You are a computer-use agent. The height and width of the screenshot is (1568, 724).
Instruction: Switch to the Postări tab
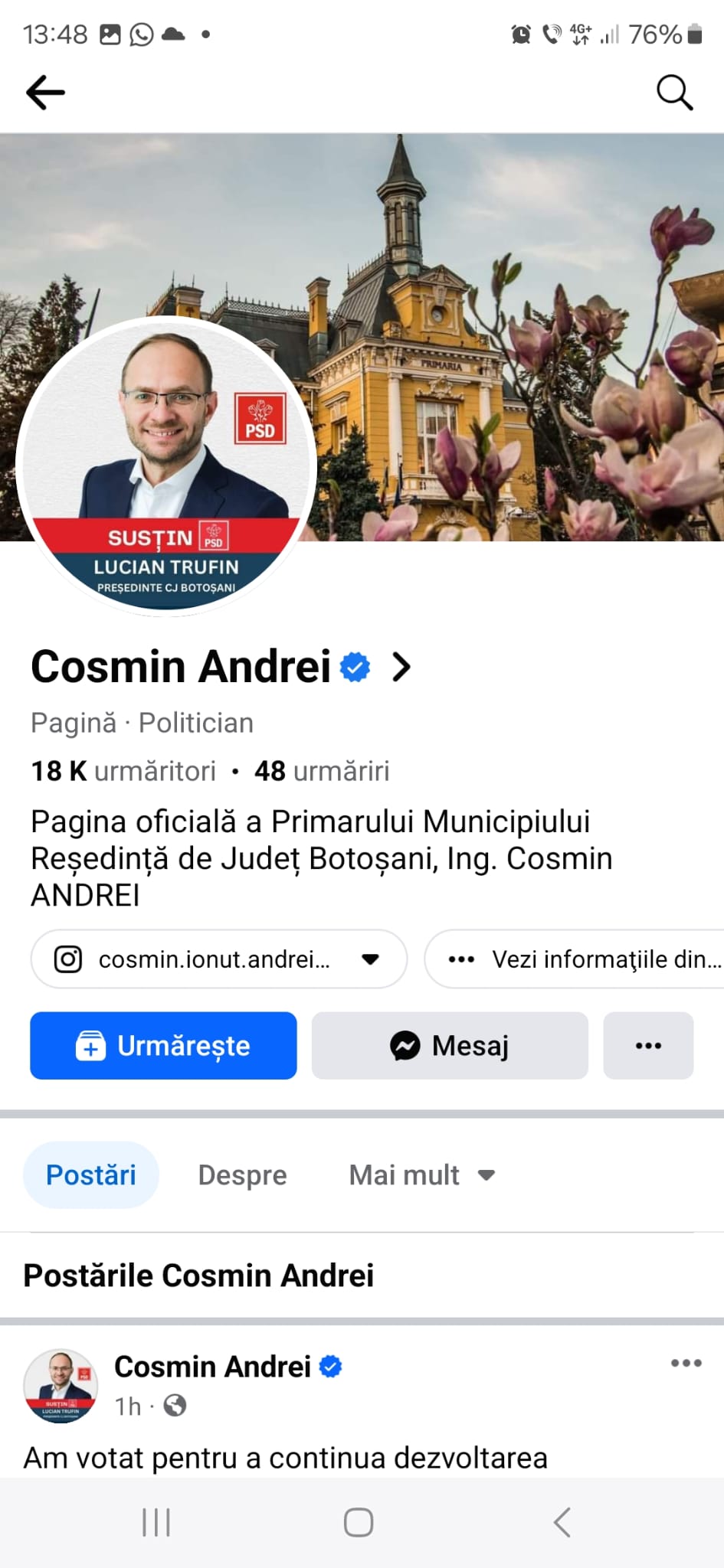click(x=90, y=1174)
